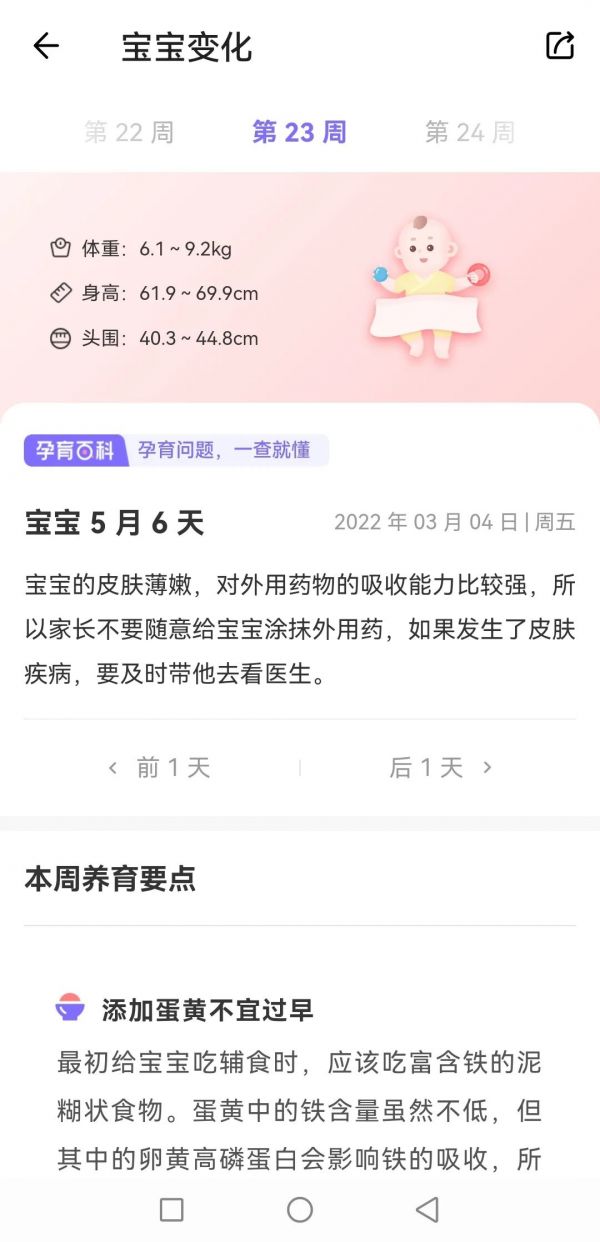Open recent apps from navigation bar
Screen dimensions: 600x1242
click(x=172, y=1210)
